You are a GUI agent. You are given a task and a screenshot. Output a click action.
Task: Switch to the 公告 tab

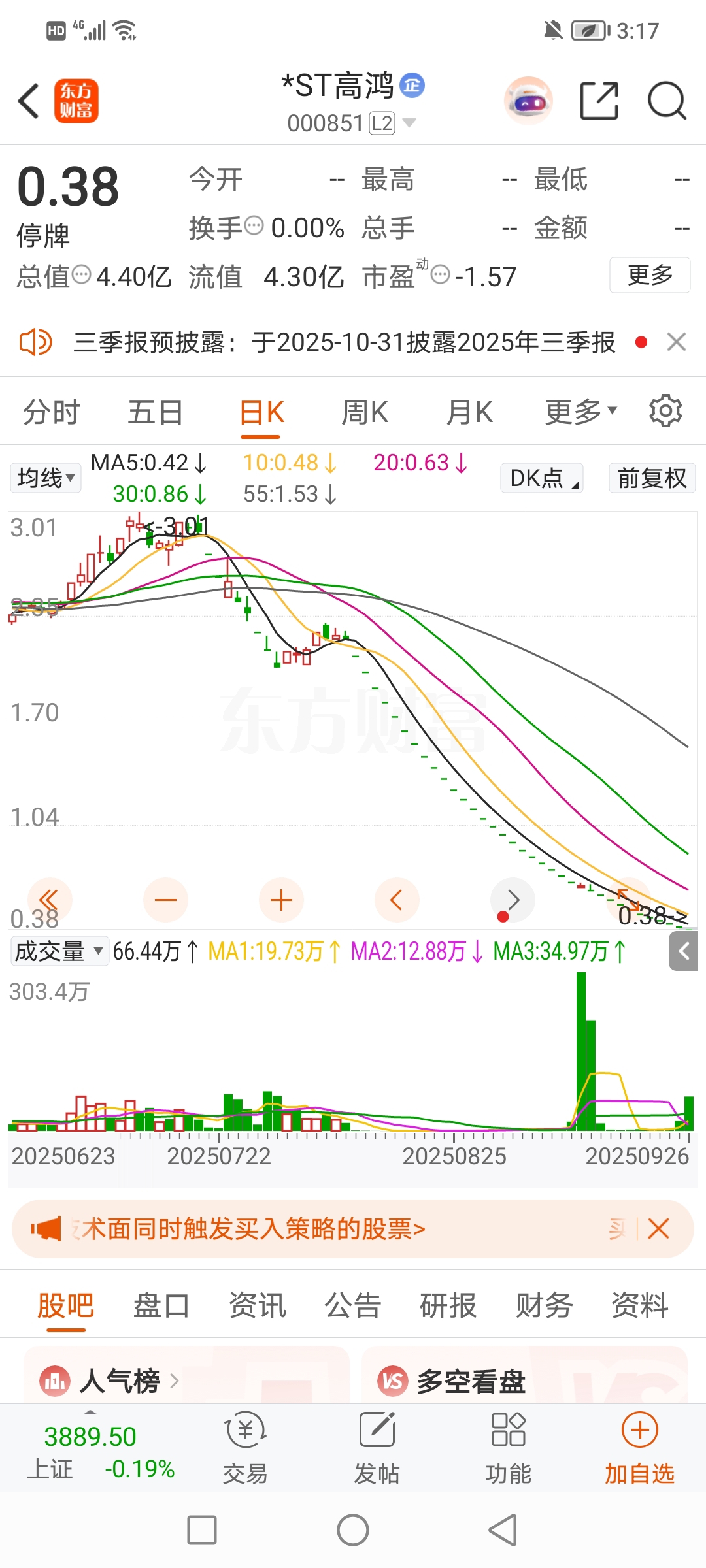click(x=353, y=1306)
